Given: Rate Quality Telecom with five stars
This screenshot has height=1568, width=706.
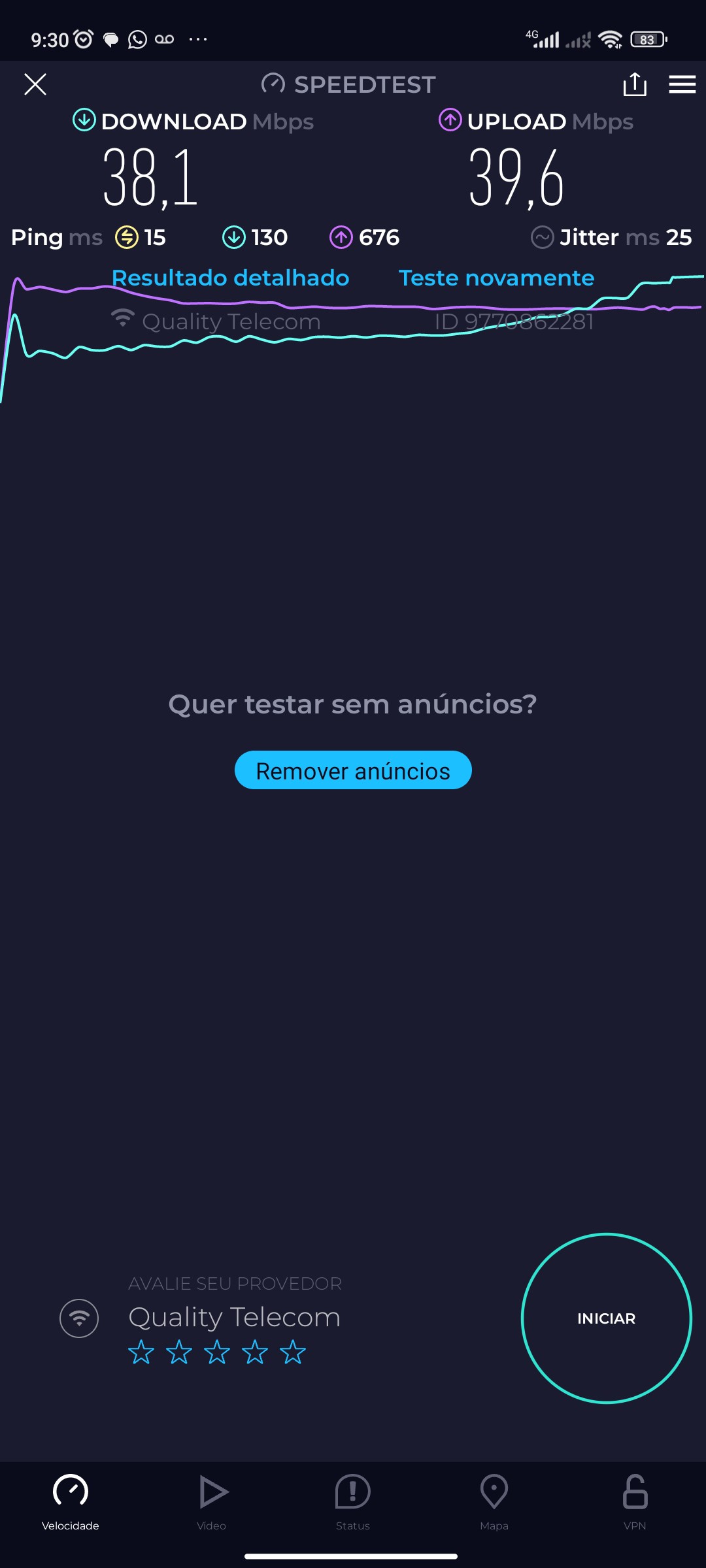Looking at the screenshot, I should tap(293, 1352).
